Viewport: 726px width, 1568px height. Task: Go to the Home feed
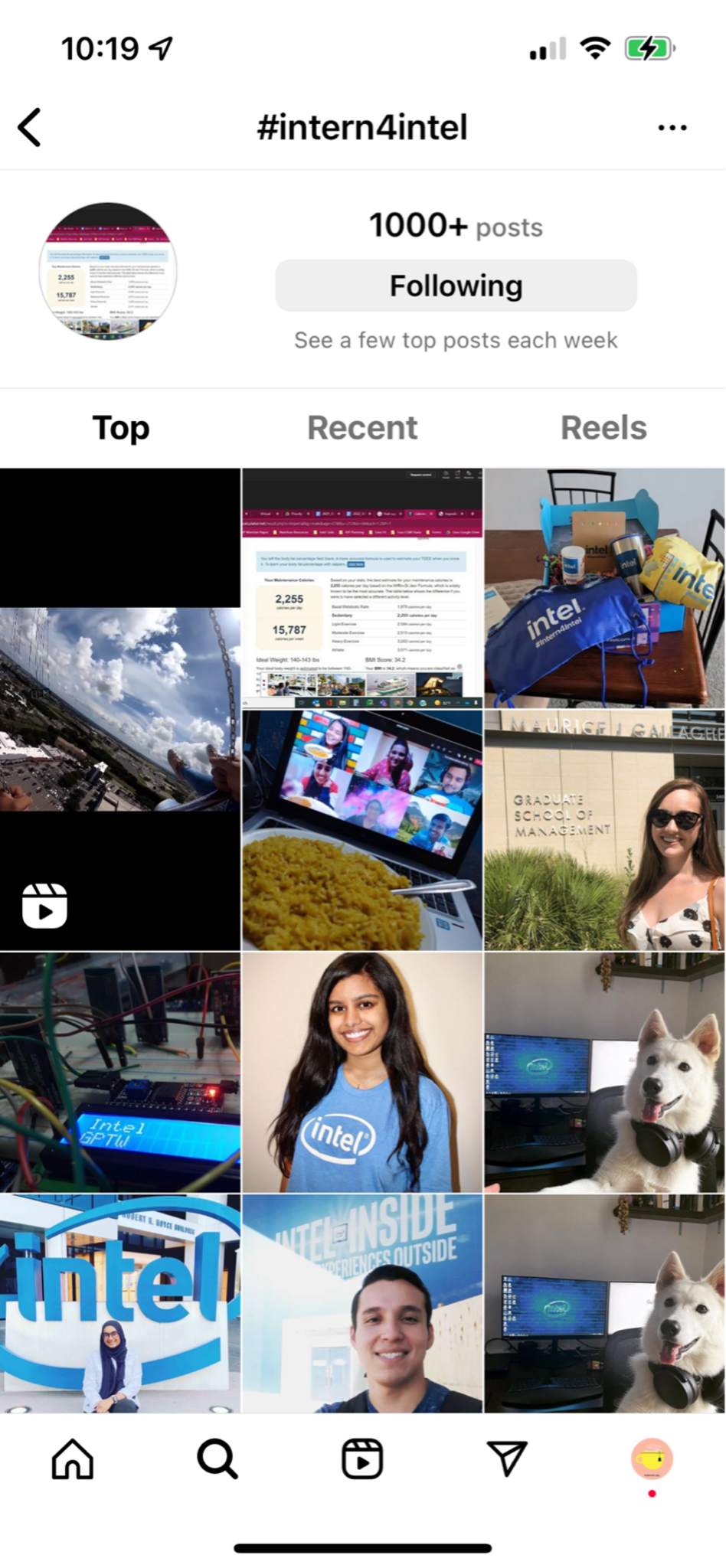click(73, 1459)
